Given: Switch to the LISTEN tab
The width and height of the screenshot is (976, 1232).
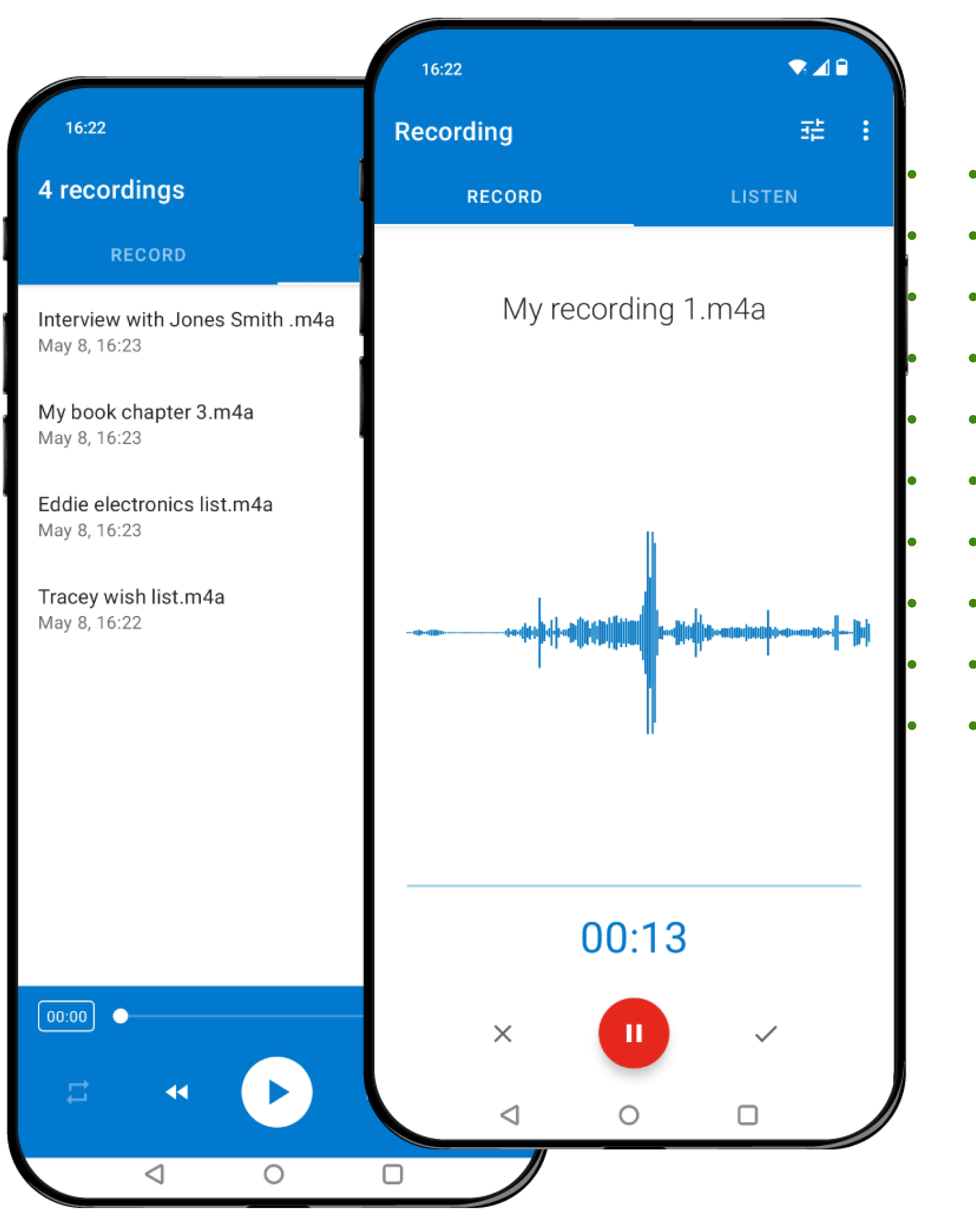Looking at the screenshot, I should tap(764, 197).
